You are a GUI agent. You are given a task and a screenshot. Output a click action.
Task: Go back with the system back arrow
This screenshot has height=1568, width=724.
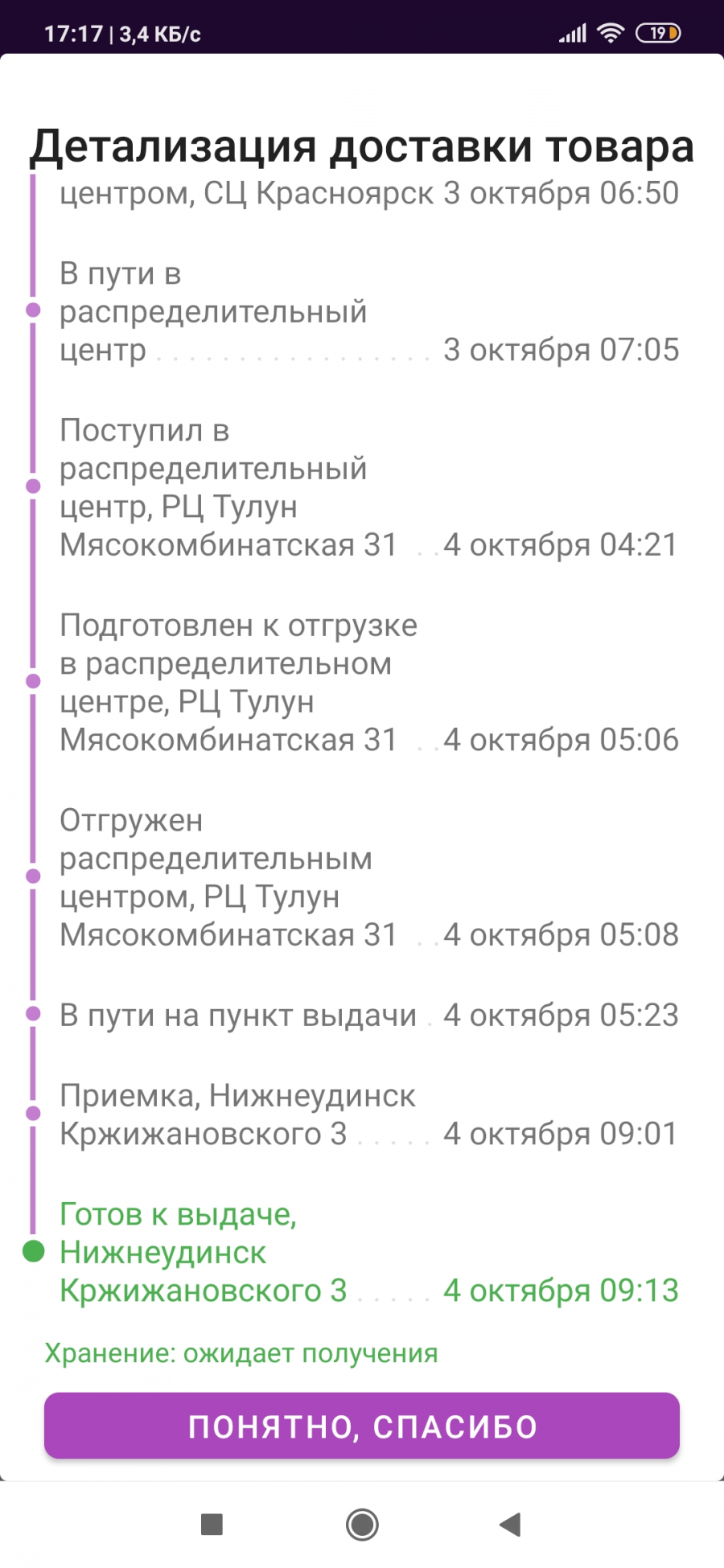pyautogui.click(x=510, y=1524)
